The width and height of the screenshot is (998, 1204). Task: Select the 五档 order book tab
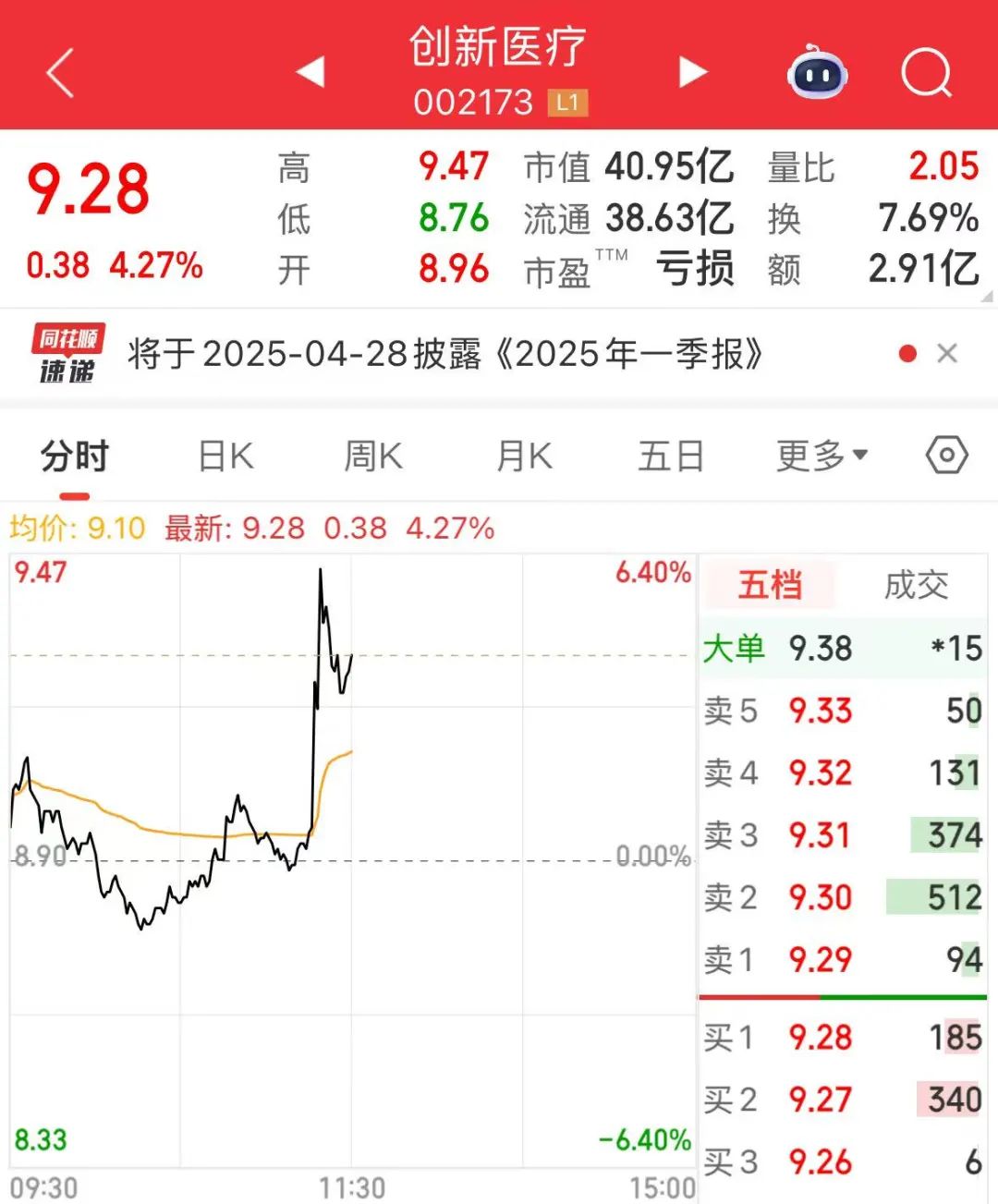tap(770, 585)
